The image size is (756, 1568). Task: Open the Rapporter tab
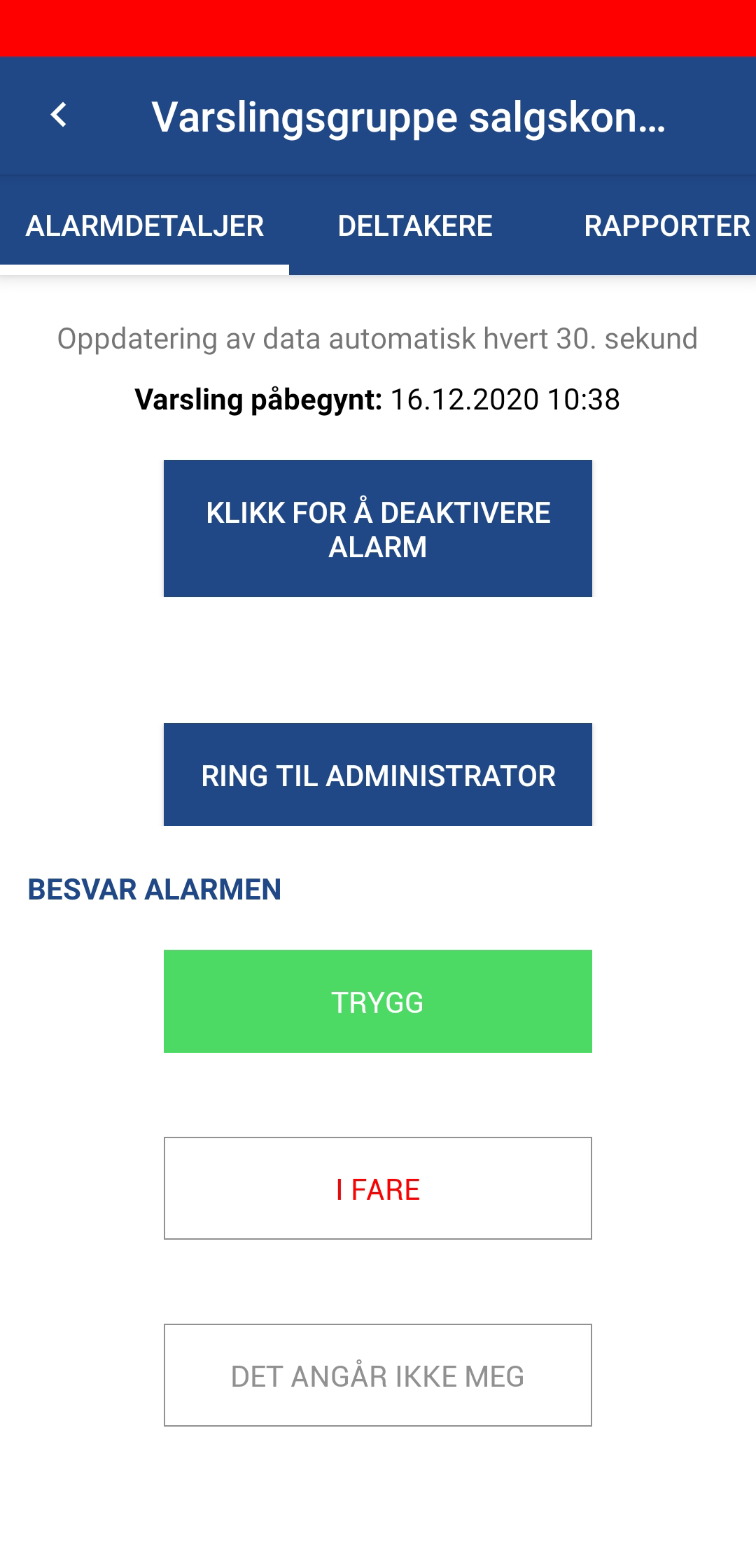tap(666, 226)
